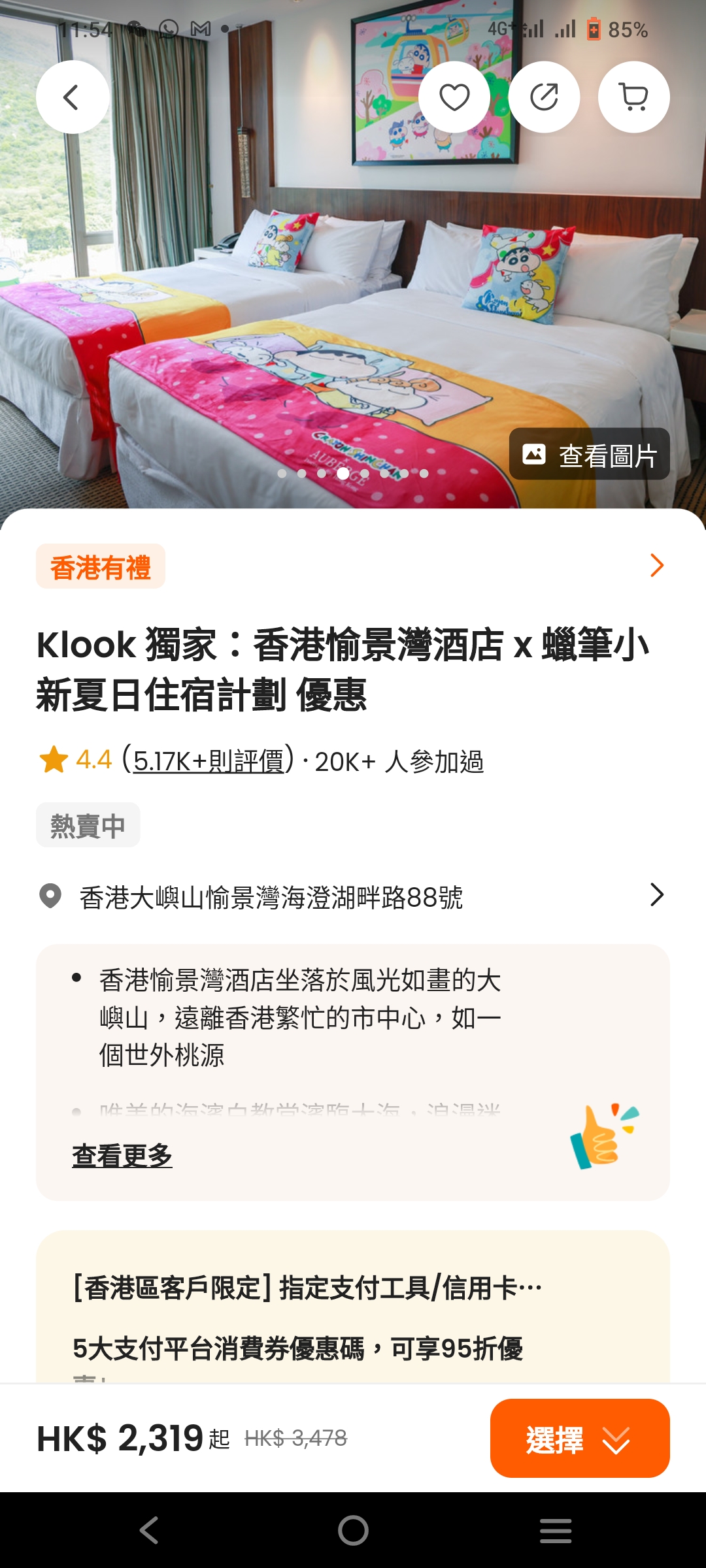
Task: Open the 5.17K+則評價 reviews link
Action: [209, 761]
